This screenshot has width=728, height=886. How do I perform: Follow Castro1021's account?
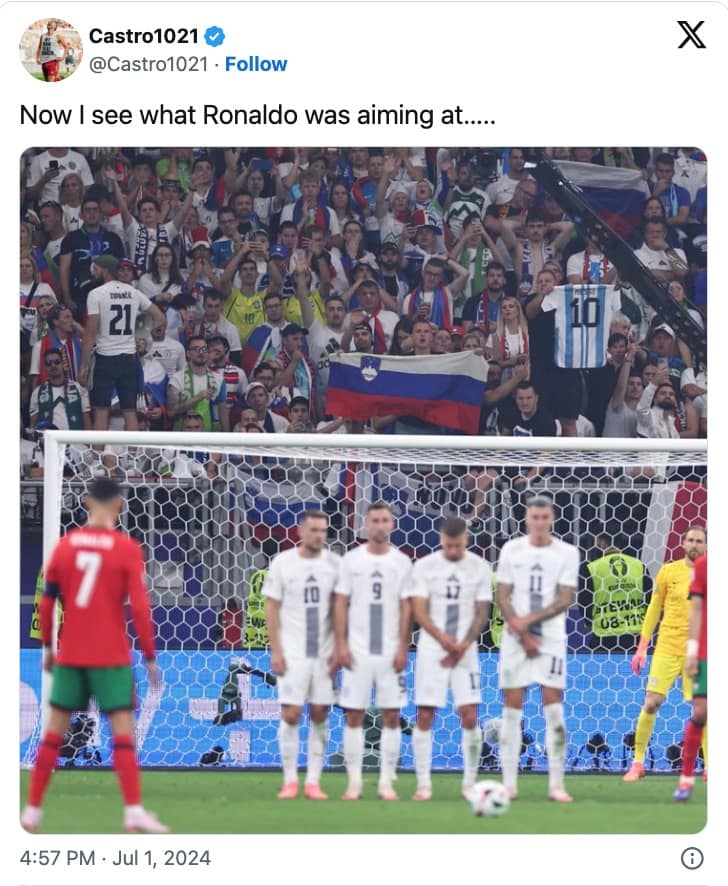(256, 64)
